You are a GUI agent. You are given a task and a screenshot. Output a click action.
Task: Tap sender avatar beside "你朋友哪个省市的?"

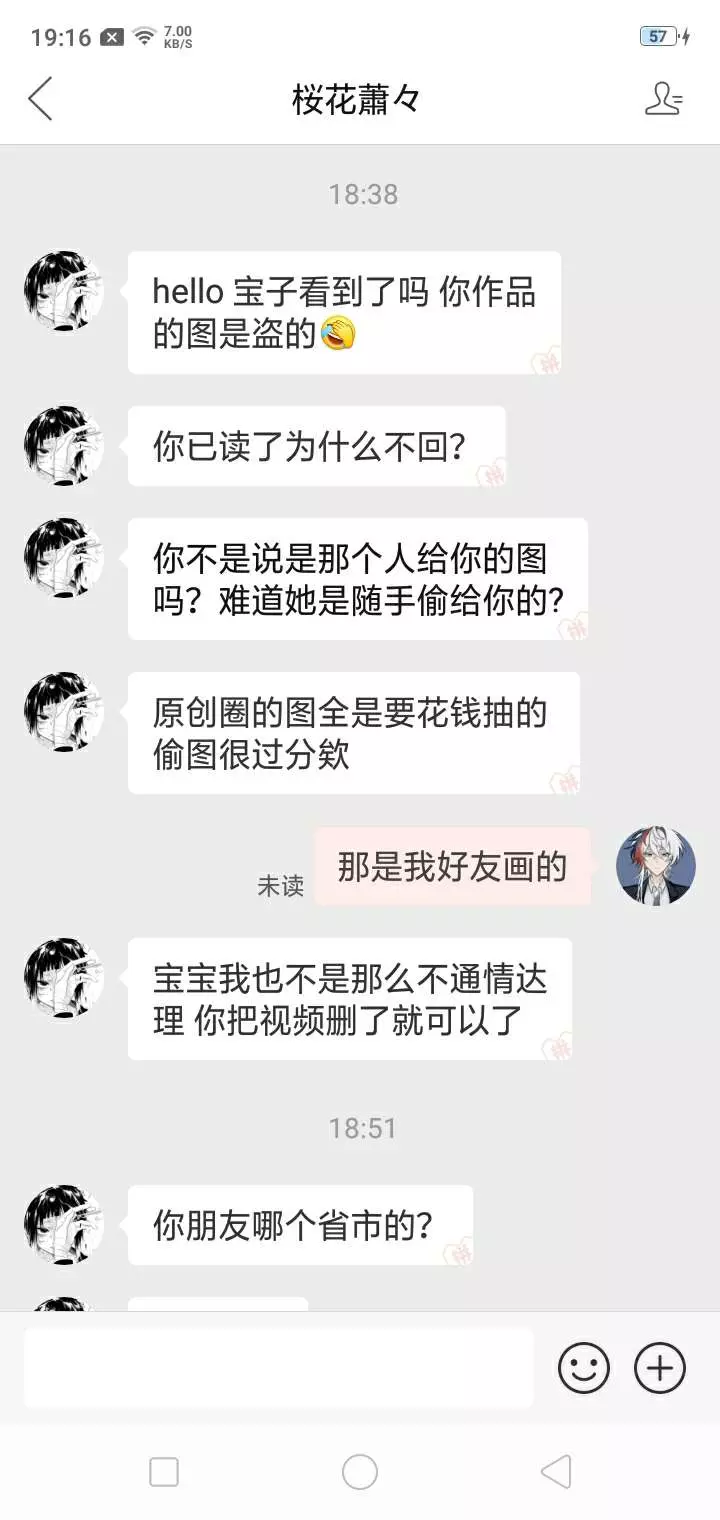pyautogui.click(x=64, y=1225)
